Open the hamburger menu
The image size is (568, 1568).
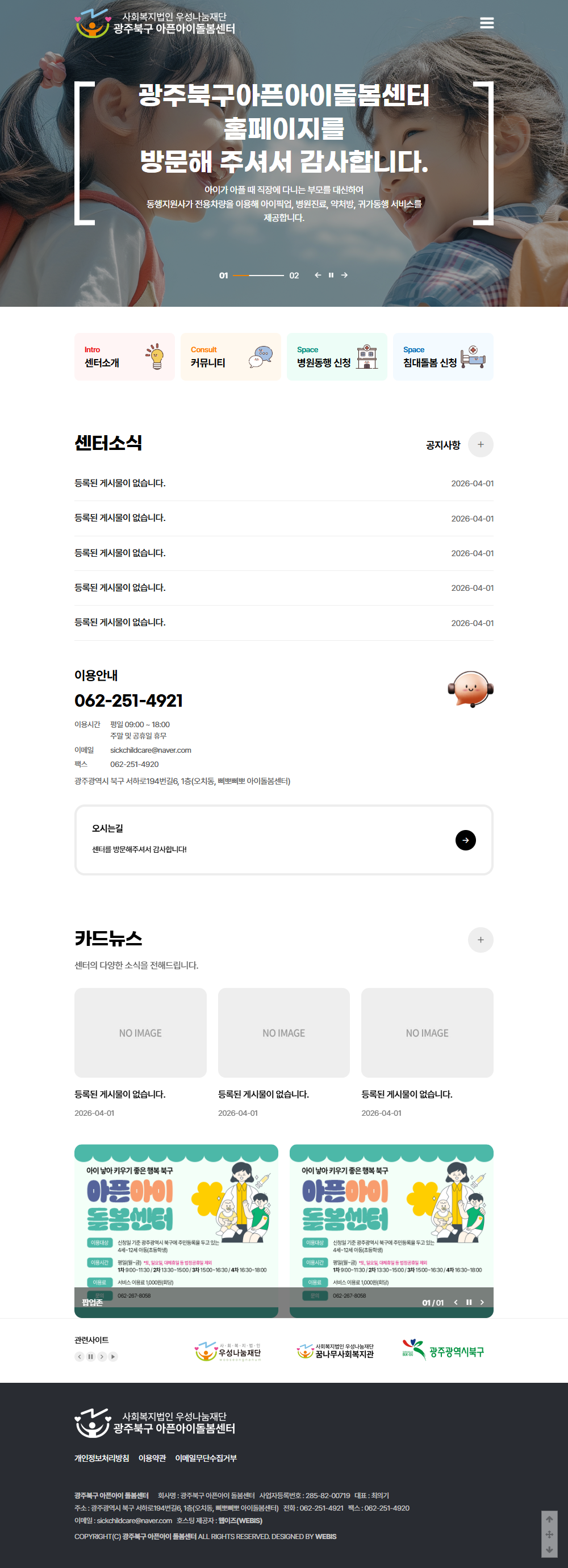click(x=486, y=23)
